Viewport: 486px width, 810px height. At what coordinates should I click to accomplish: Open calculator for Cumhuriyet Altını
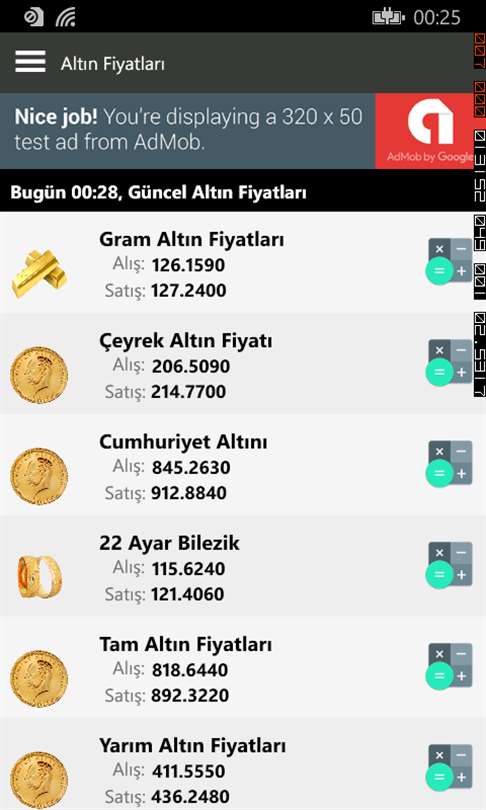click(x=449, y=464)
